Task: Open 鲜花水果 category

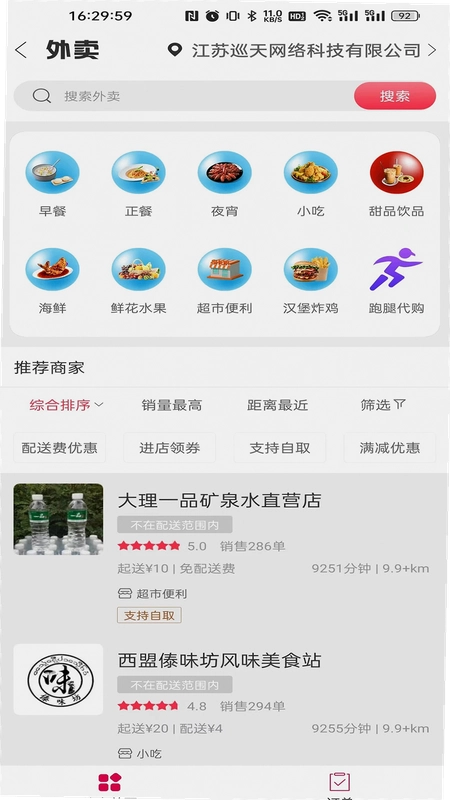Action: (x=139, y=281)
